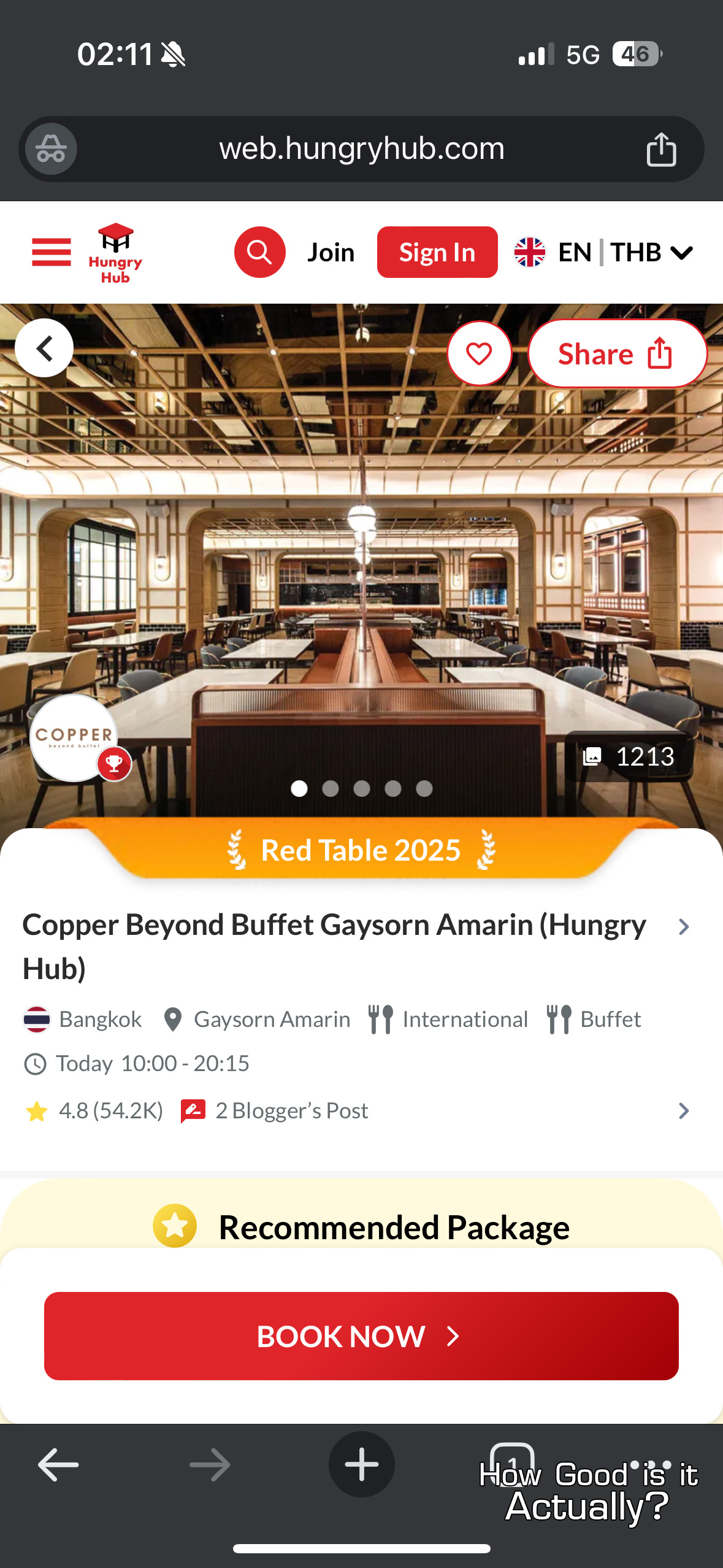Open the 1213 photos gallery
The width and height of the screenshot is (723, 1568).
click(x=629, y=756)
